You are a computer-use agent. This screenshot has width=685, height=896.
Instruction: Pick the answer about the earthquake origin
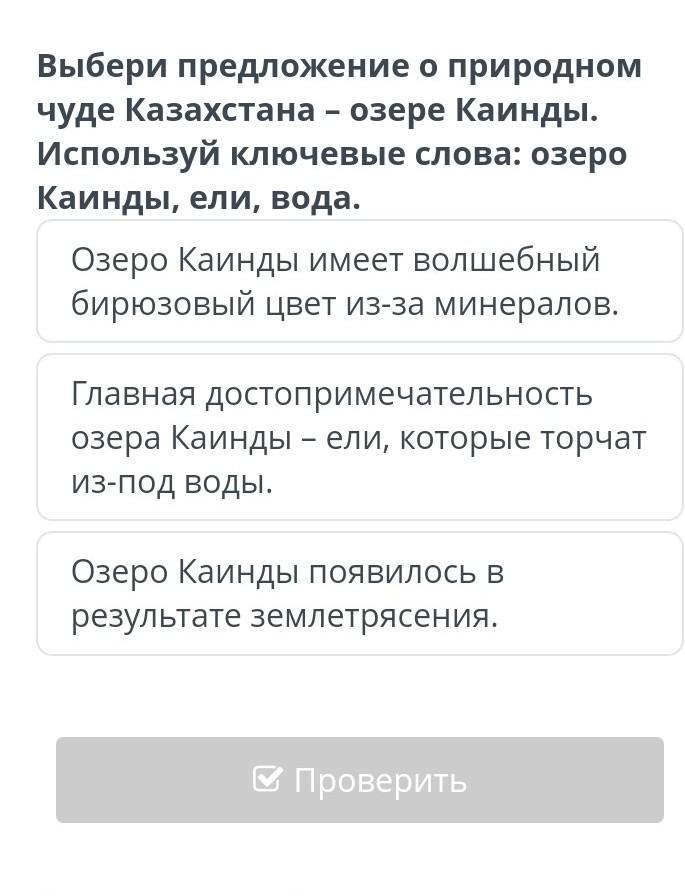point(358,594)
